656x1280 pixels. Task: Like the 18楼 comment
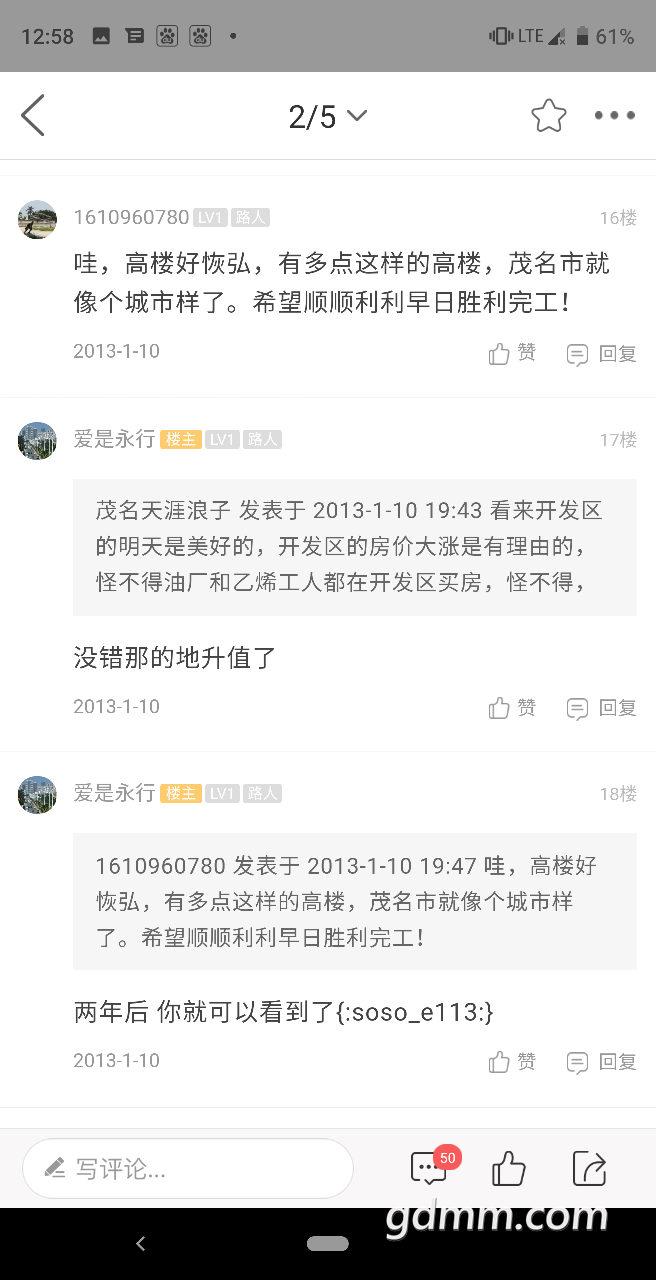click(x=512, y=1062)
